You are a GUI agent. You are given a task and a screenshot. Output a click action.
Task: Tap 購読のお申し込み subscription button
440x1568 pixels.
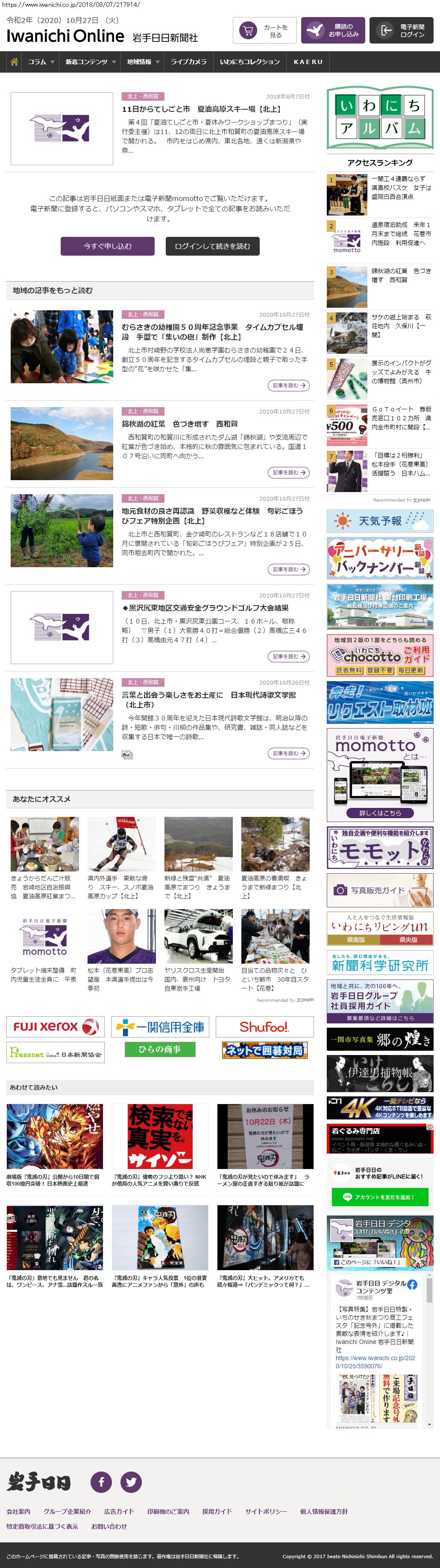click(x=333, y=30)
